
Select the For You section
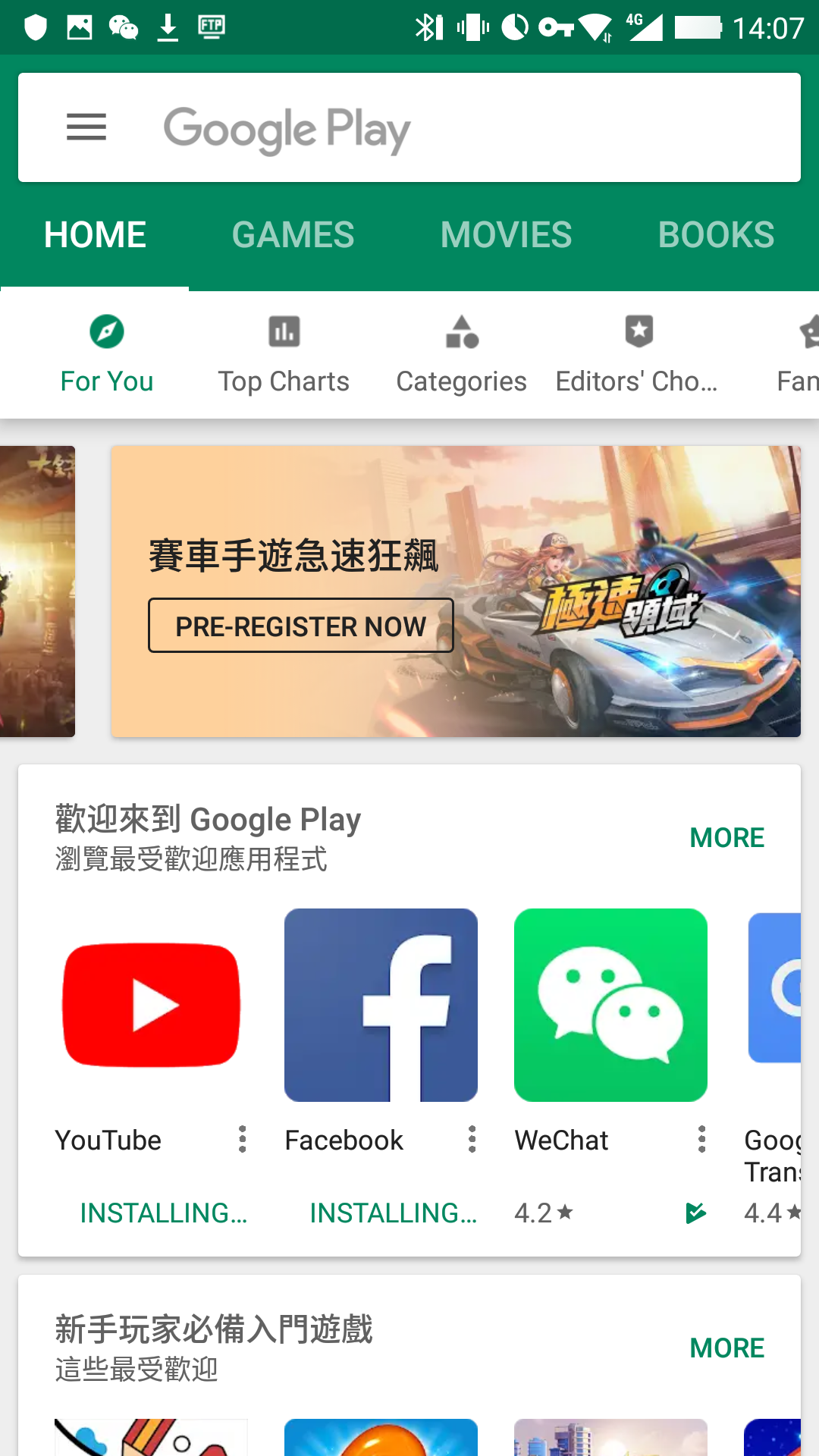[107, 355]
